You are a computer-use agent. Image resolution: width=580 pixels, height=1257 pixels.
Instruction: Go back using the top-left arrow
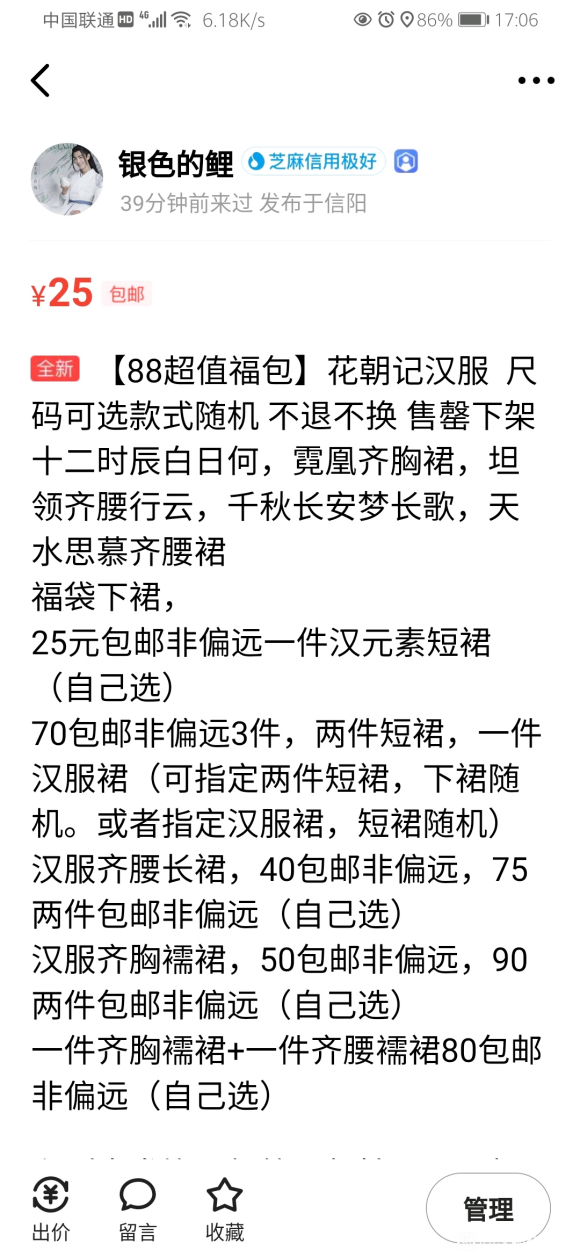pos(41,81)
